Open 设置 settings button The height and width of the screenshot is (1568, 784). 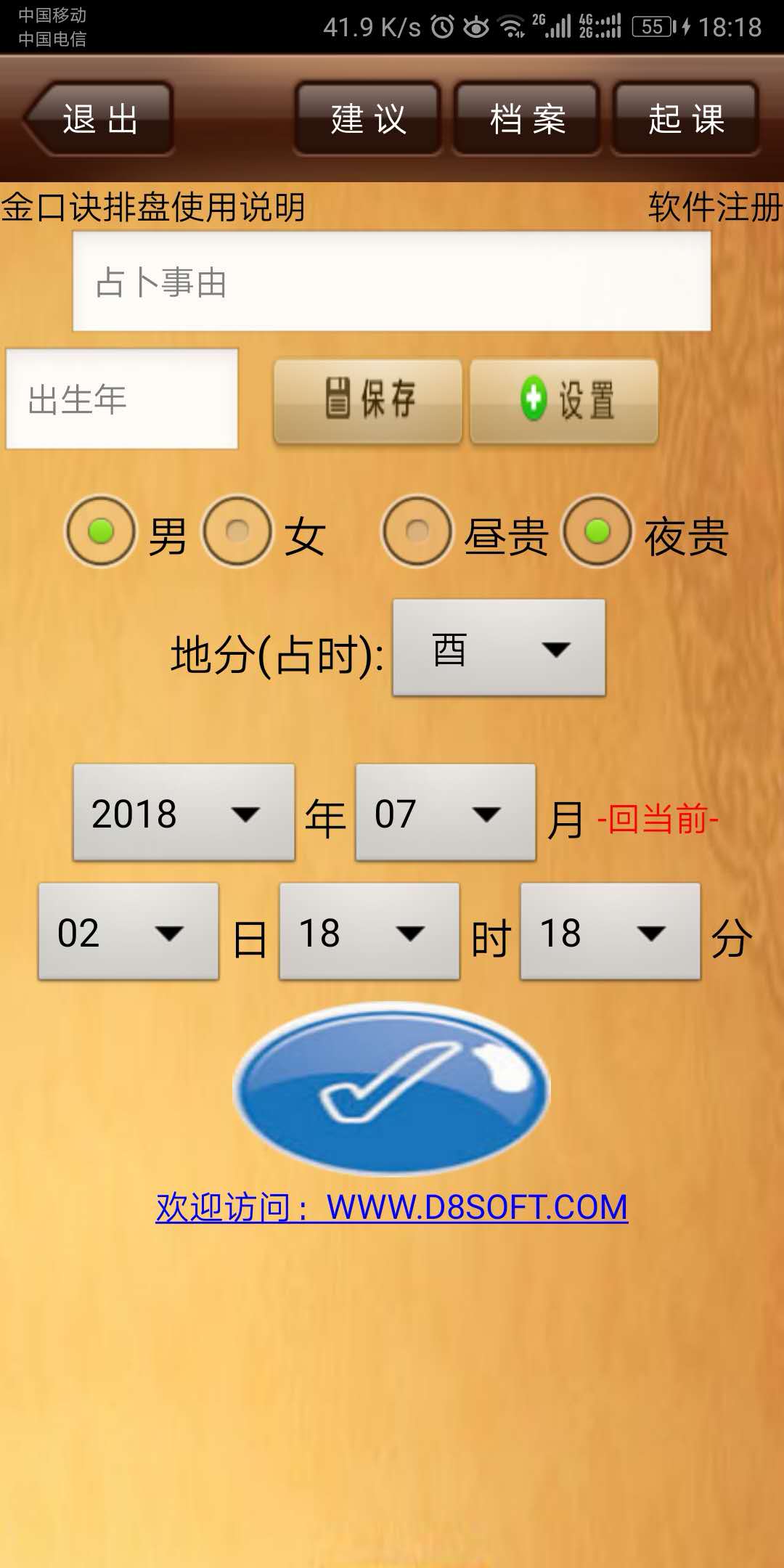pyautogui.click(x=564, y=400)
